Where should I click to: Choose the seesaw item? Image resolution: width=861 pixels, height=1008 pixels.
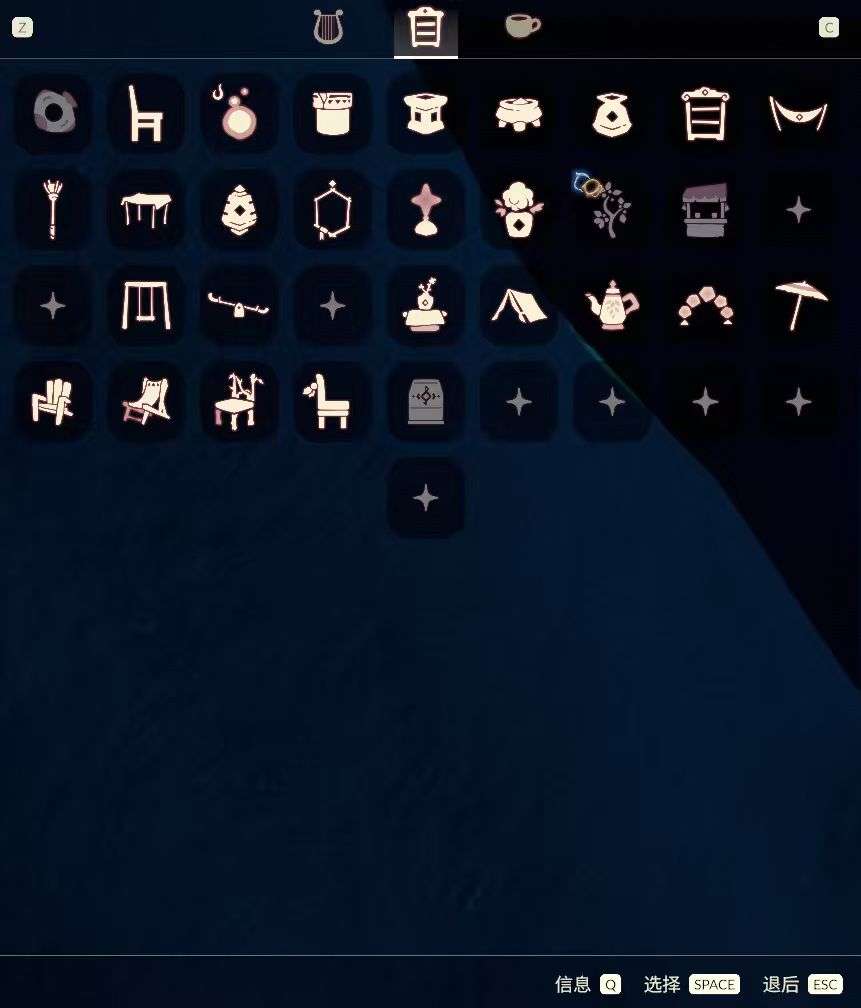[x=239, y=305]
